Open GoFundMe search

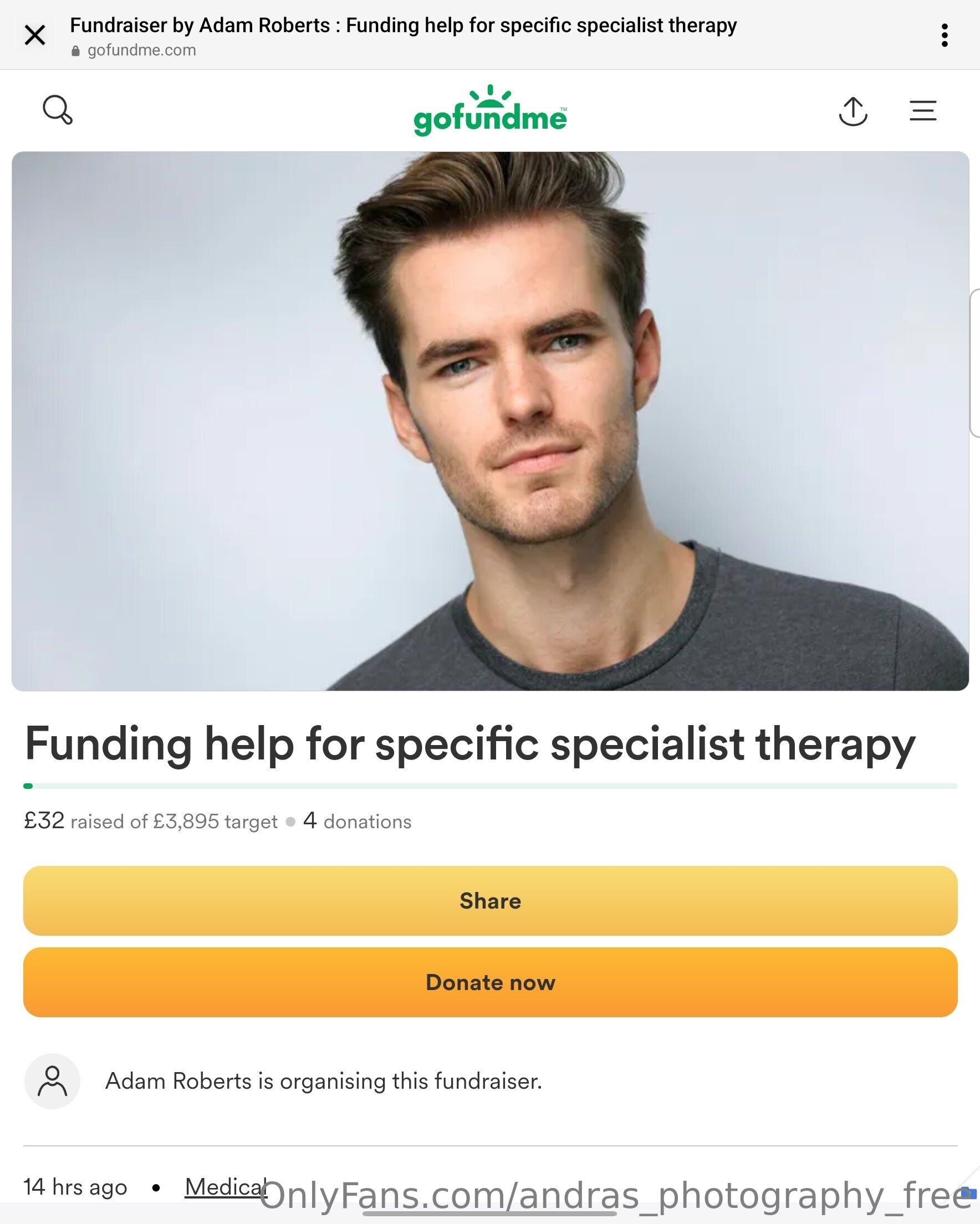(x=57, y=110)
